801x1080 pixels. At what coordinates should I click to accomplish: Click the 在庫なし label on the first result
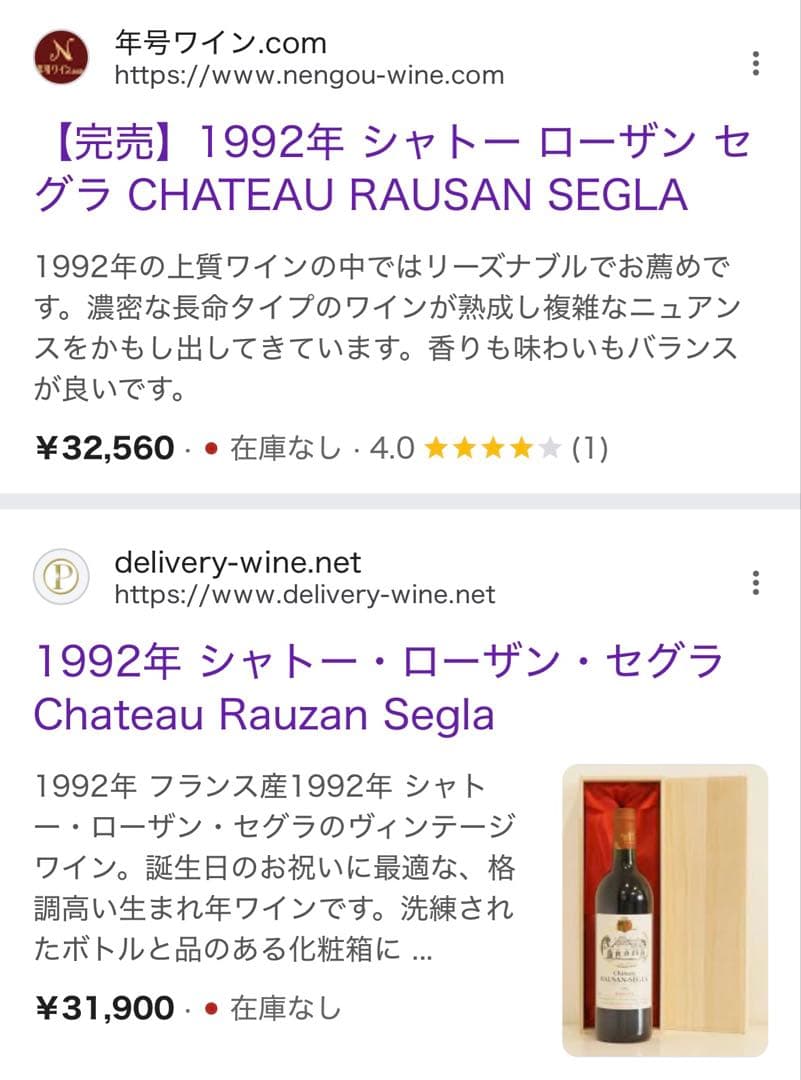281,448
